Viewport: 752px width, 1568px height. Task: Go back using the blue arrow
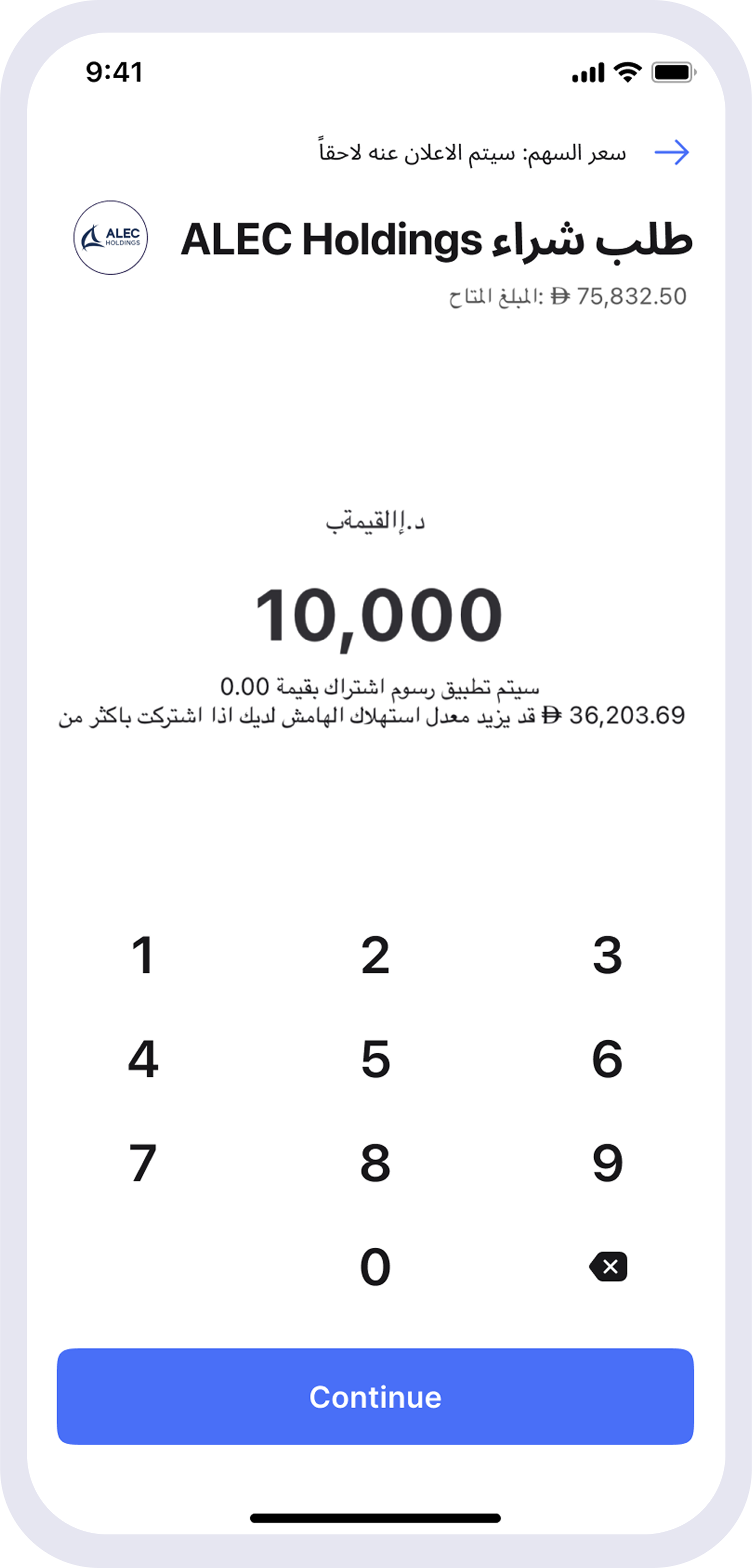click(x=672, y=152)
